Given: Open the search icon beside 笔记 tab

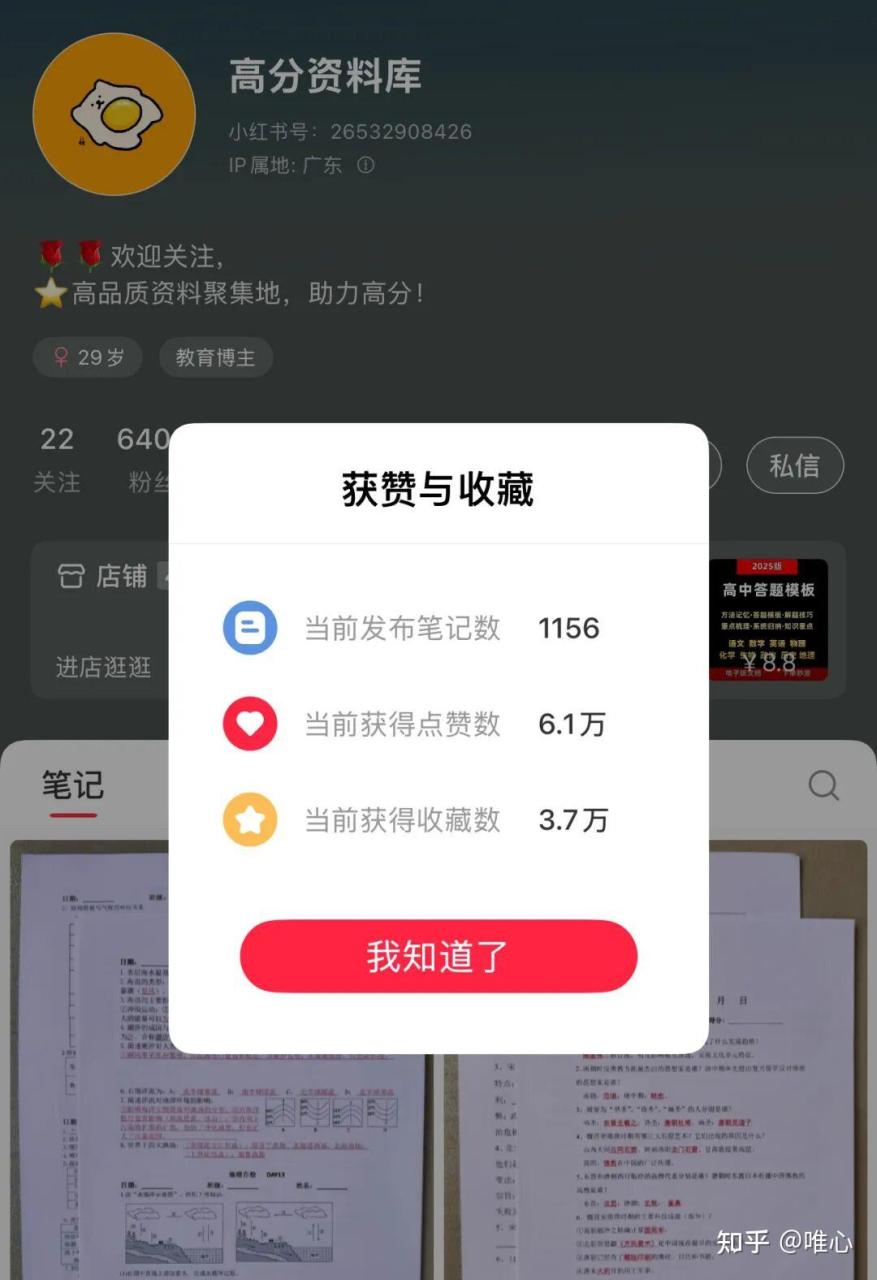Looking at the screenshot, I should tap(823, 786).
